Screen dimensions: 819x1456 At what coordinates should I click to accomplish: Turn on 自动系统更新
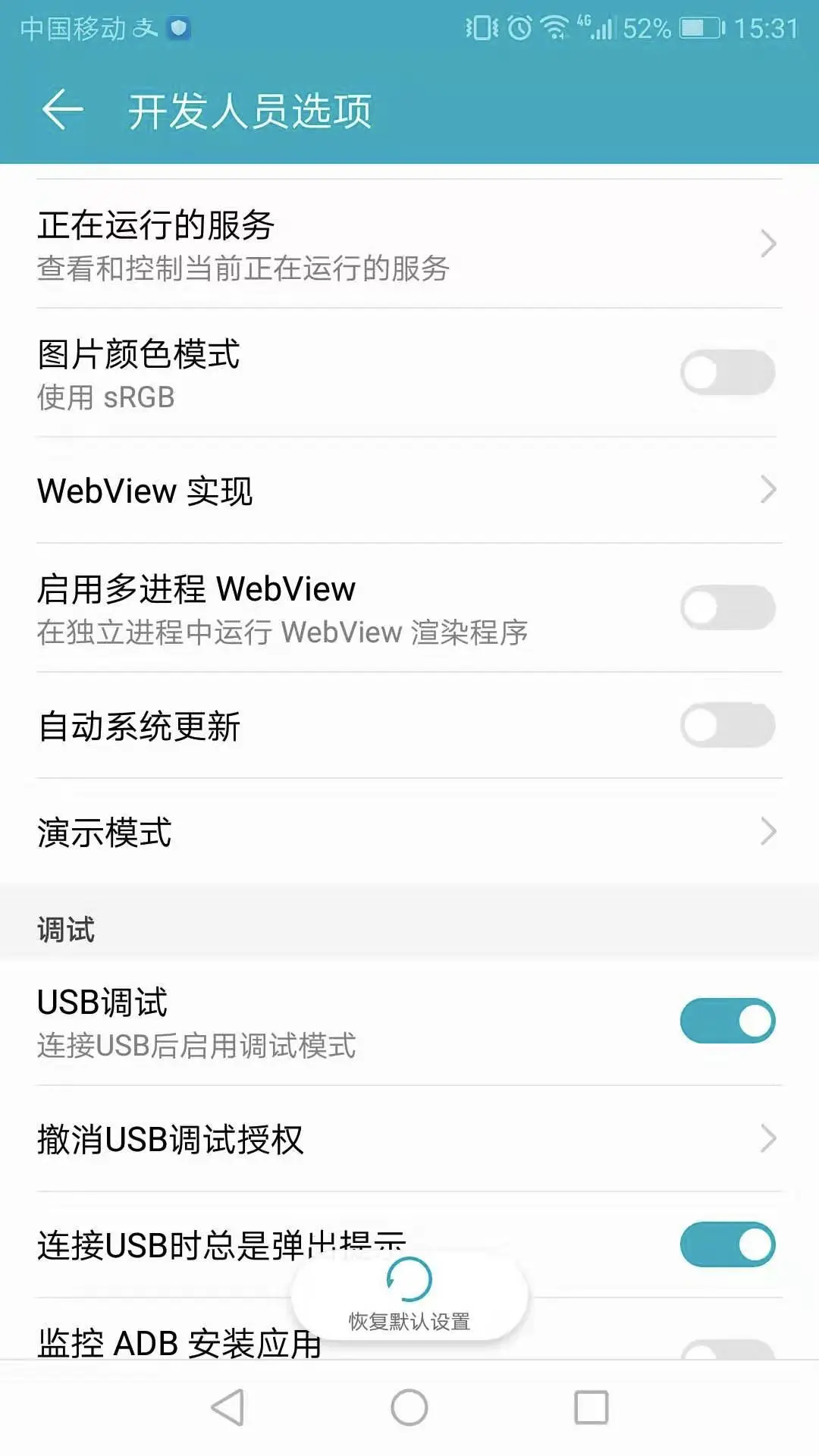coord(726,726)
